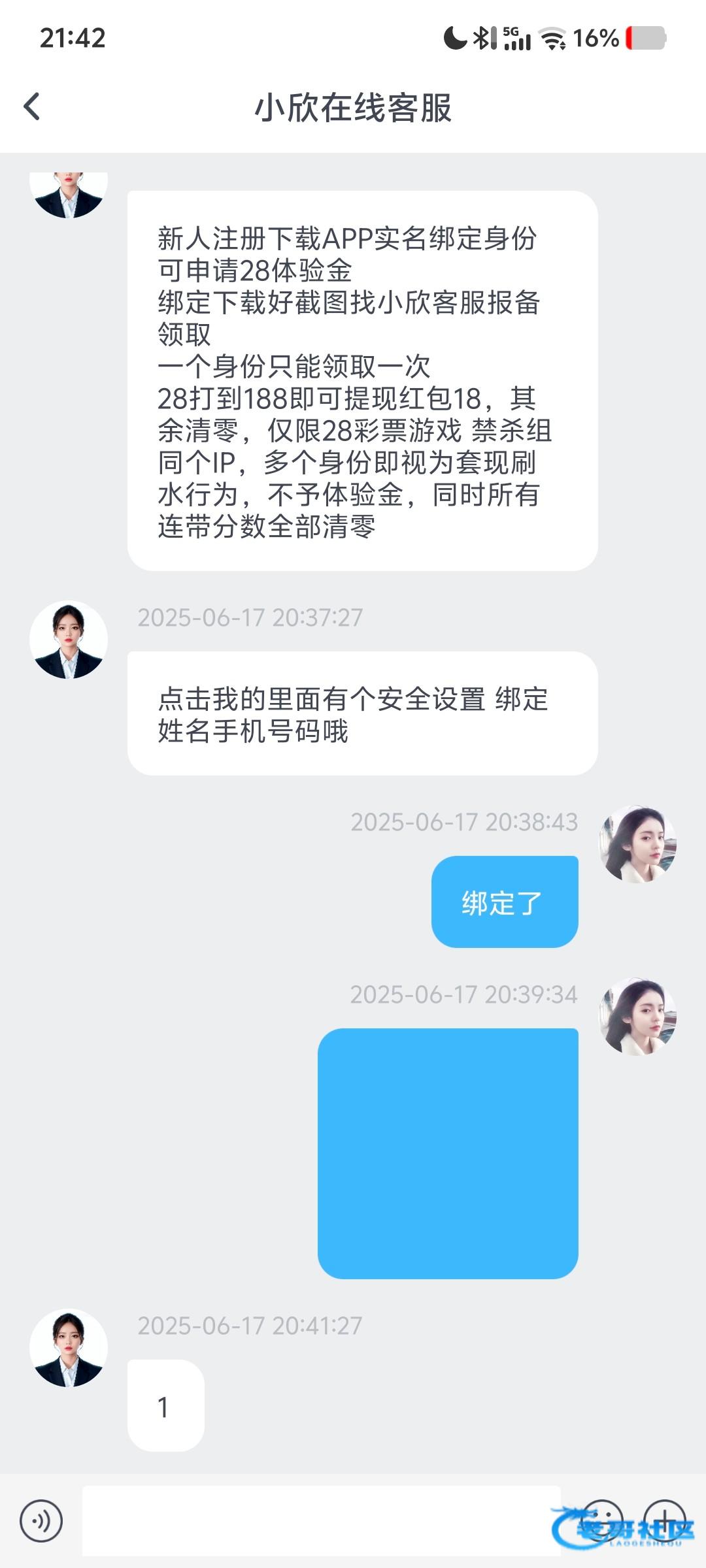This screenshot has width=706, height=1568.
Task: Go back from the 小欣在线客服 chat
Action: 31,106
